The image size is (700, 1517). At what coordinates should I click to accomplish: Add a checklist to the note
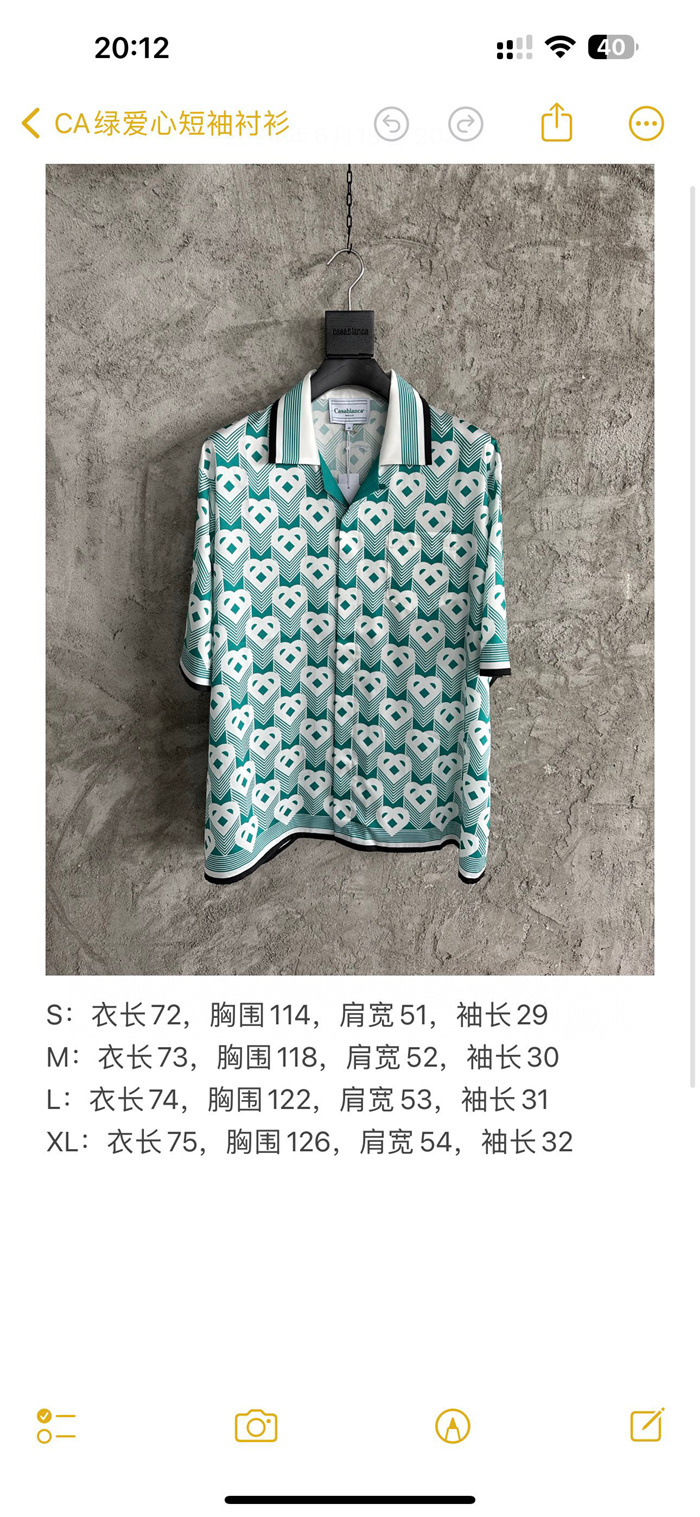point(56,1426)
